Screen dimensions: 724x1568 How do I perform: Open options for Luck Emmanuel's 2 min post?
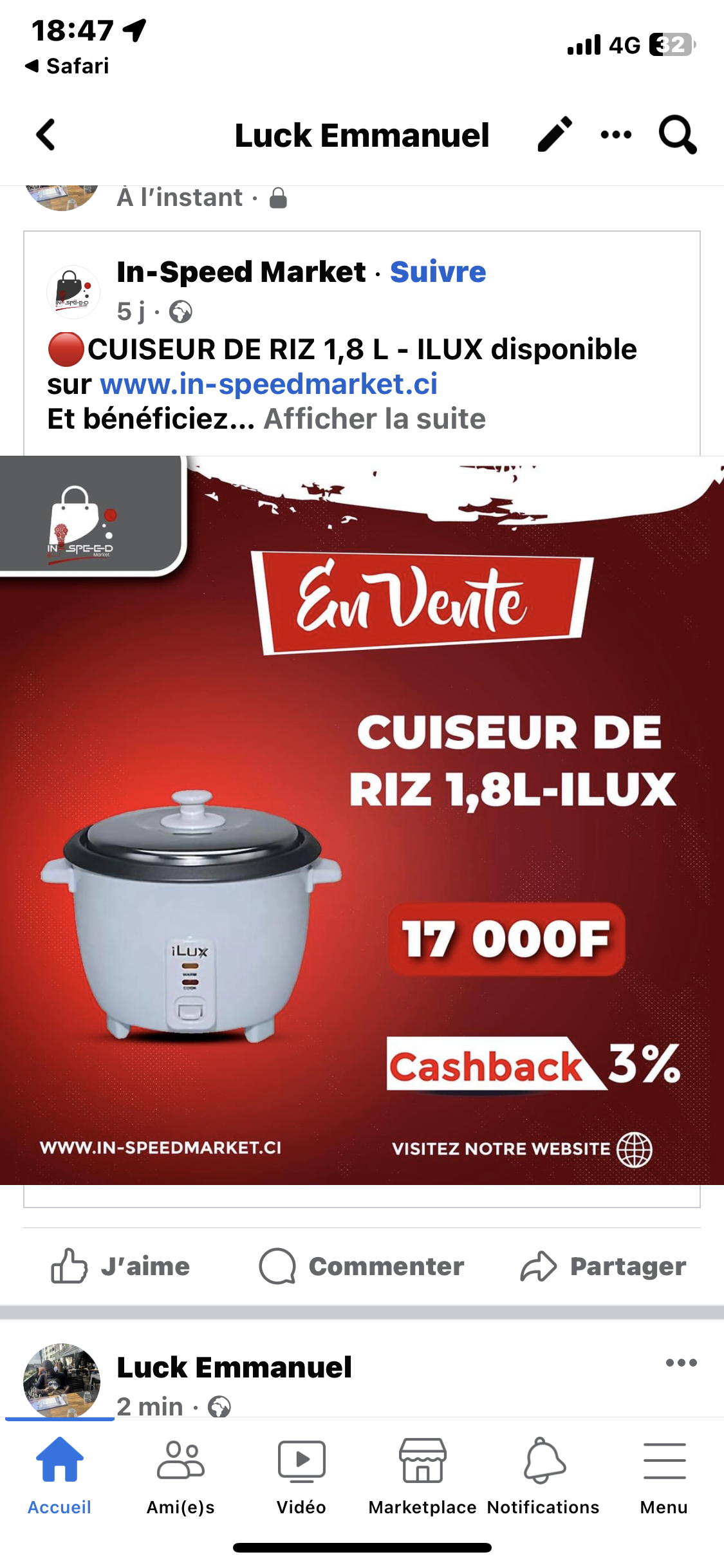[x=682, y=1363]
